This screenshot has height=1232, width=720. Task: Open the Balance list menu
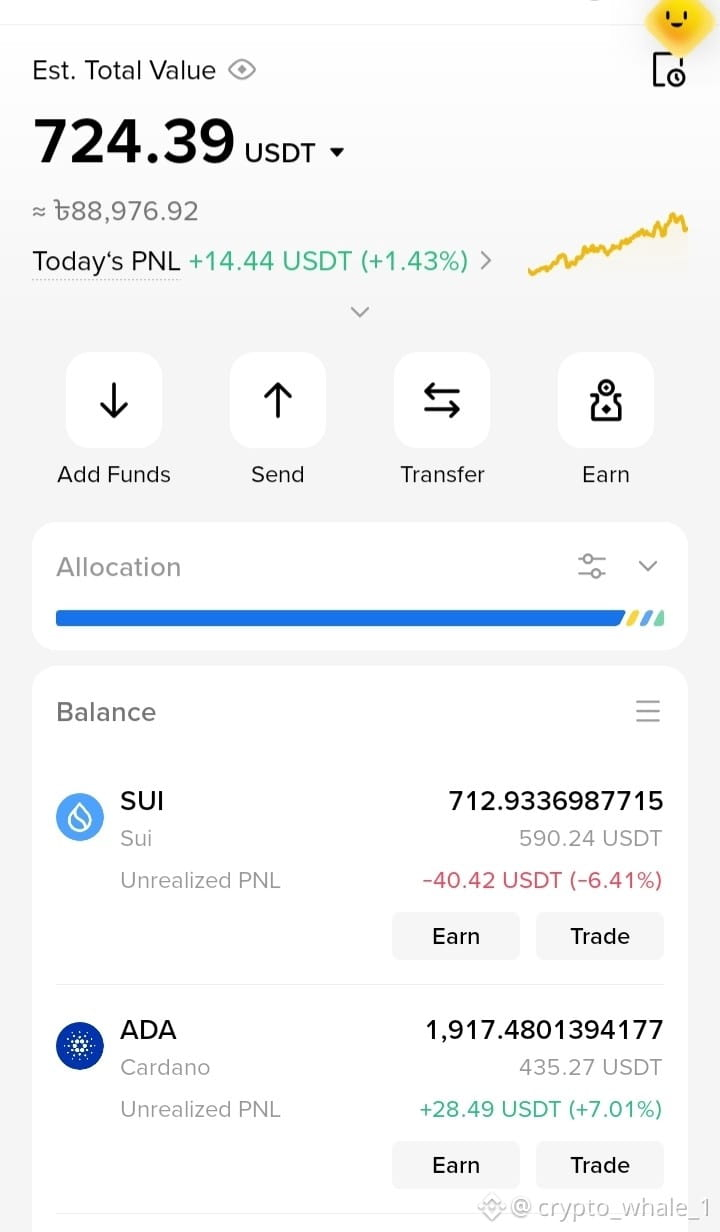pos(648,711)
